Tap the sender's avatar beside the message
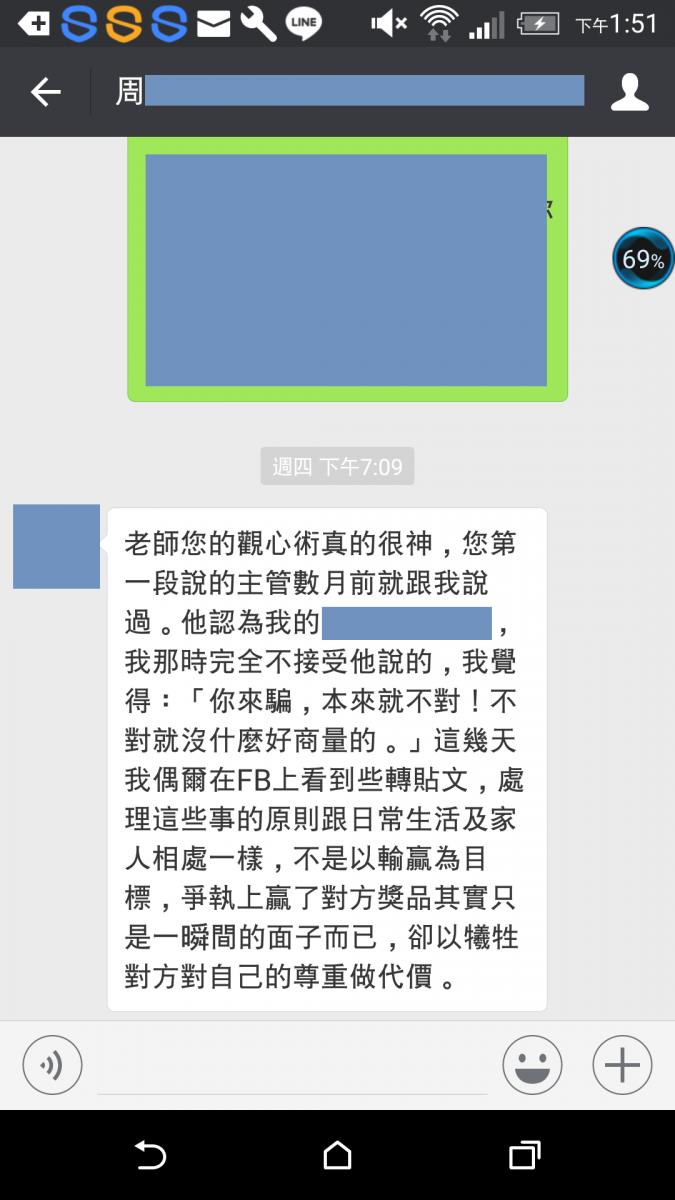Image resolution: width=675 pixels, height=1200 pixels. click(x=56, y=546)
